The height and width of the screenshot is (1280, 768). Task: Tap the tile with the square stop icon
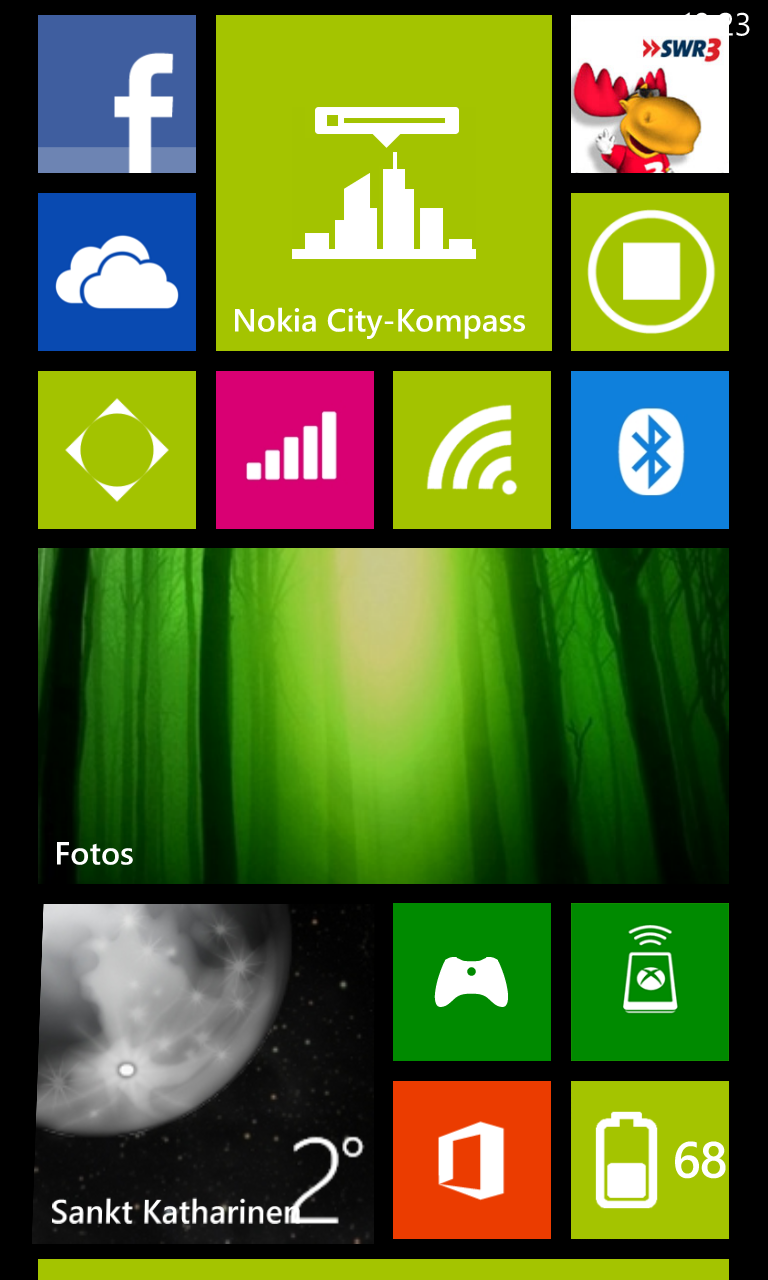point(650,272)
